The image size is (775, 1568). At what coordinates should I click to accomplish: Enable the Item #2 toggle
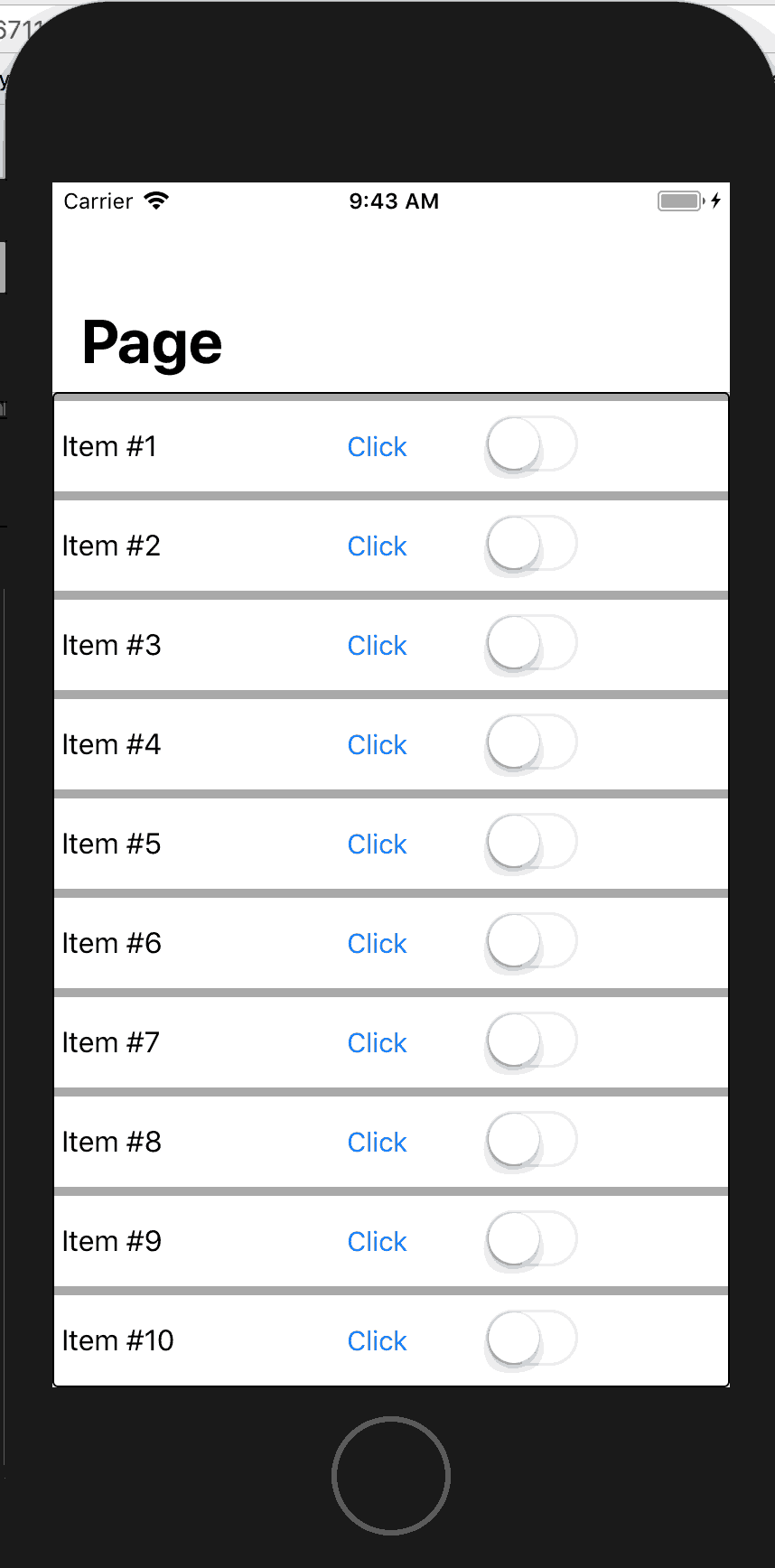pyautogui.click(x=531, y=544)
